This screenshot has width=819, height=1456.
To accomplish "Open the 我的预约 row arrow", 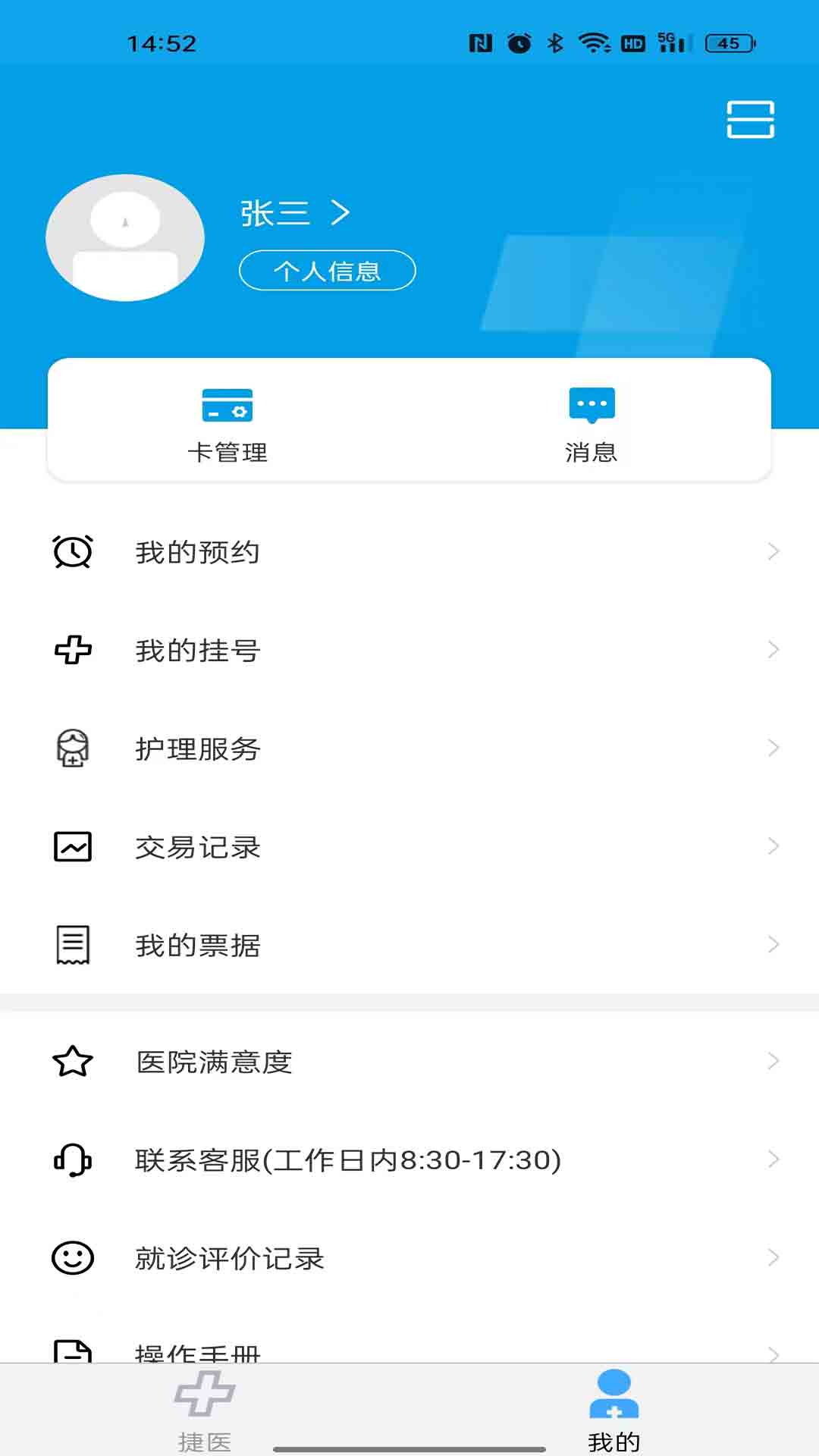I will click(773, 552).
